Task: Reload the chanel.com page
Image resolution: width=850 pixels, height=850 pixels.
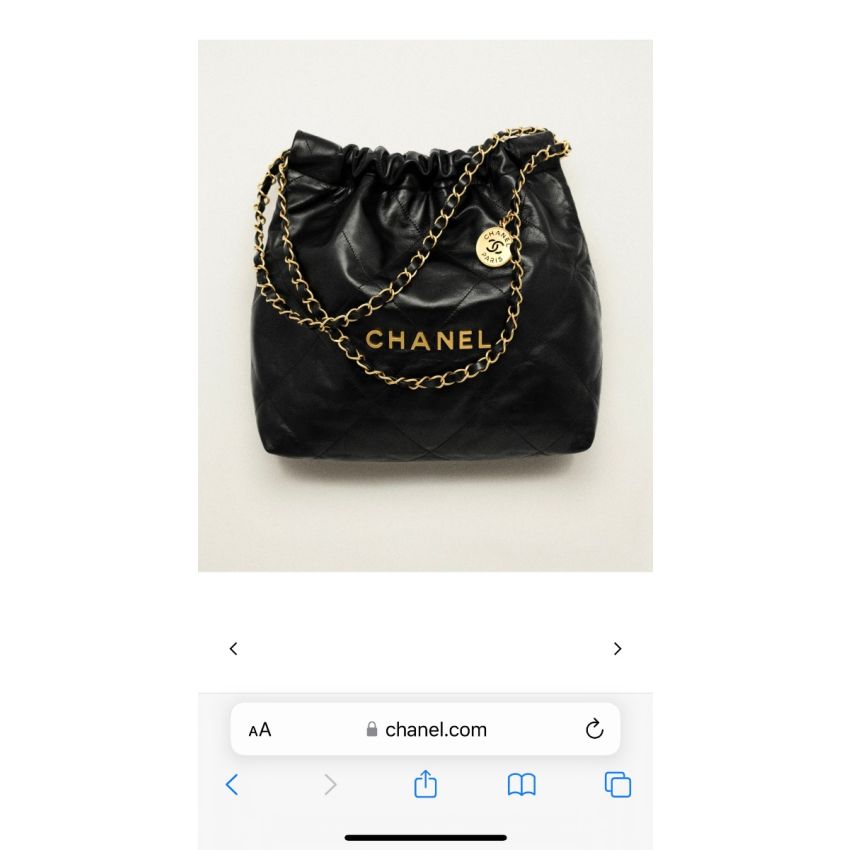Action: click(x=594, y=730)
